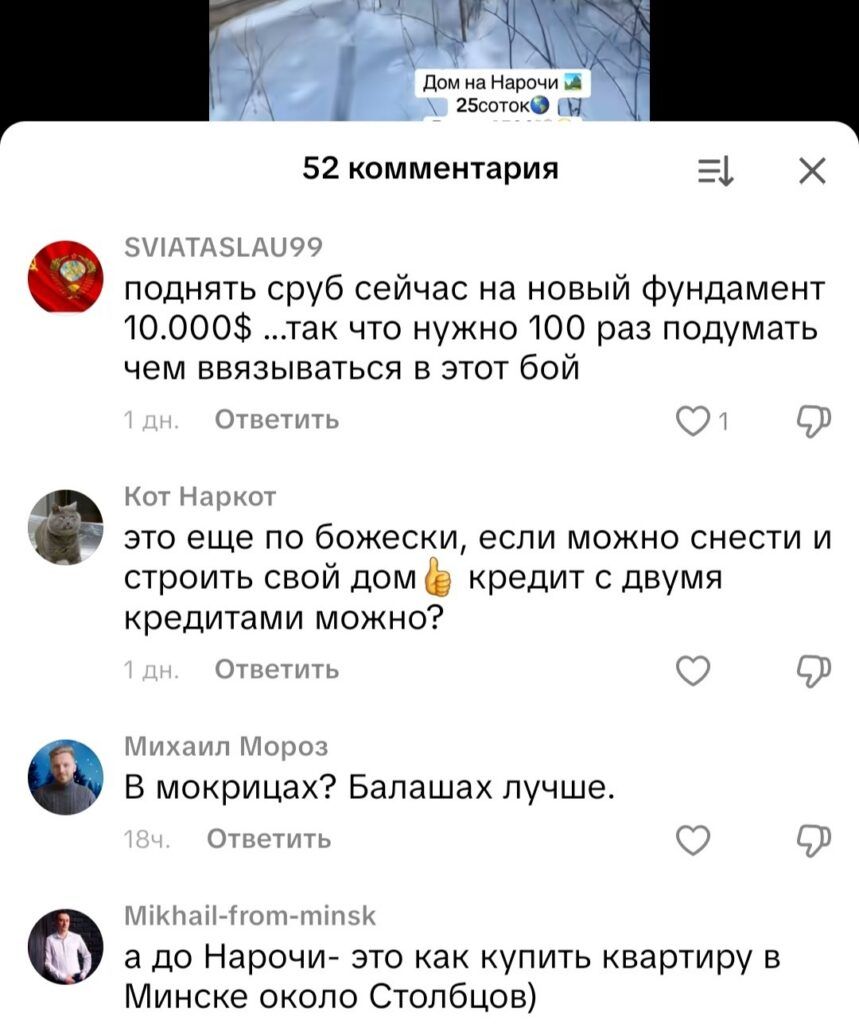Reply to Кот Наркот's comment

[x=277, y=669]
